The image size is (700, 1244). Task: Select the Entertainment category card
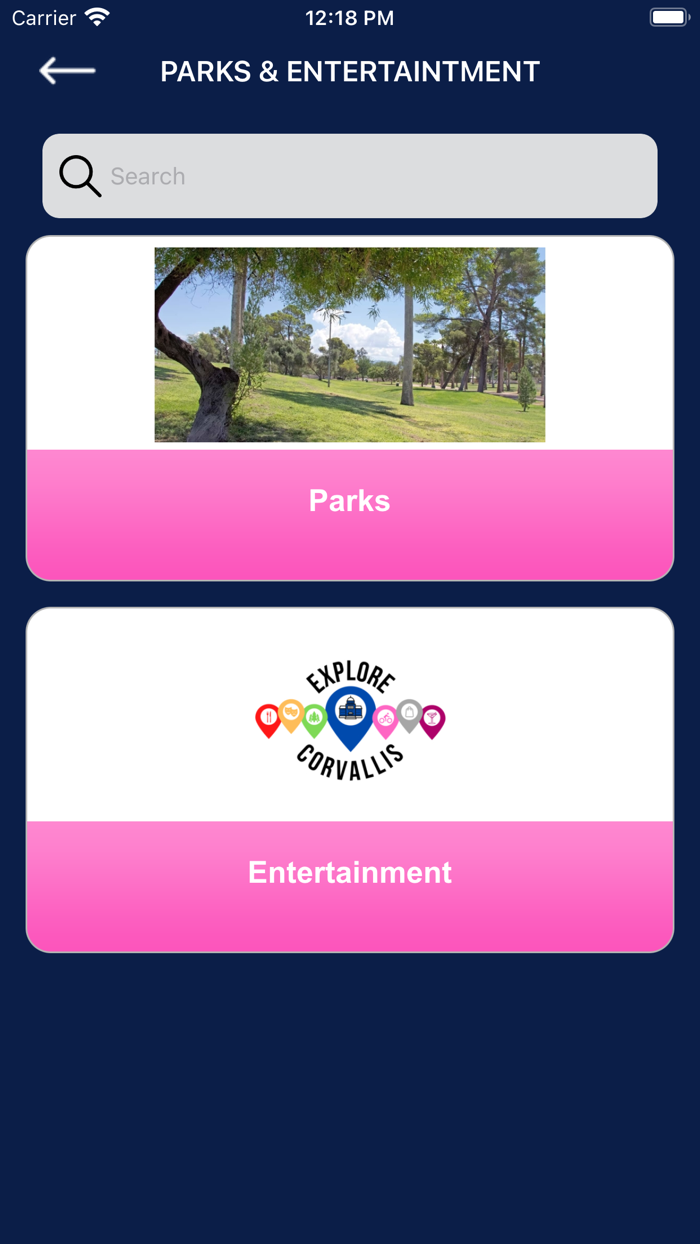click(x=350, y=780)
